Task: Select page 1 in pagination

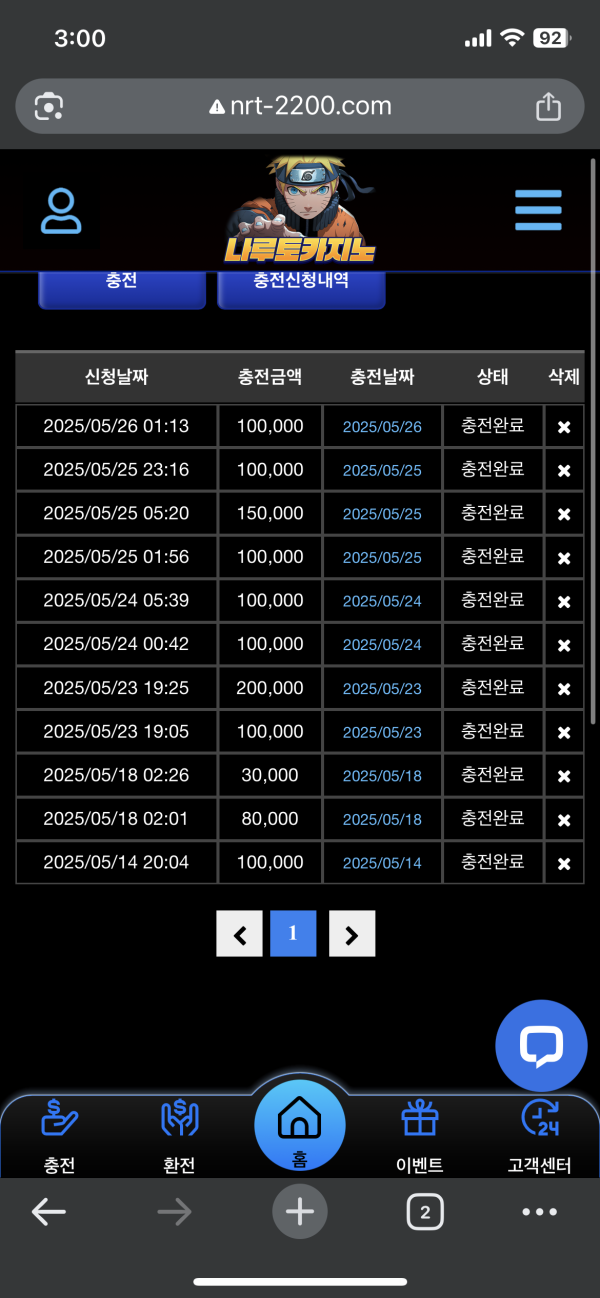Action: coord(293,934)
